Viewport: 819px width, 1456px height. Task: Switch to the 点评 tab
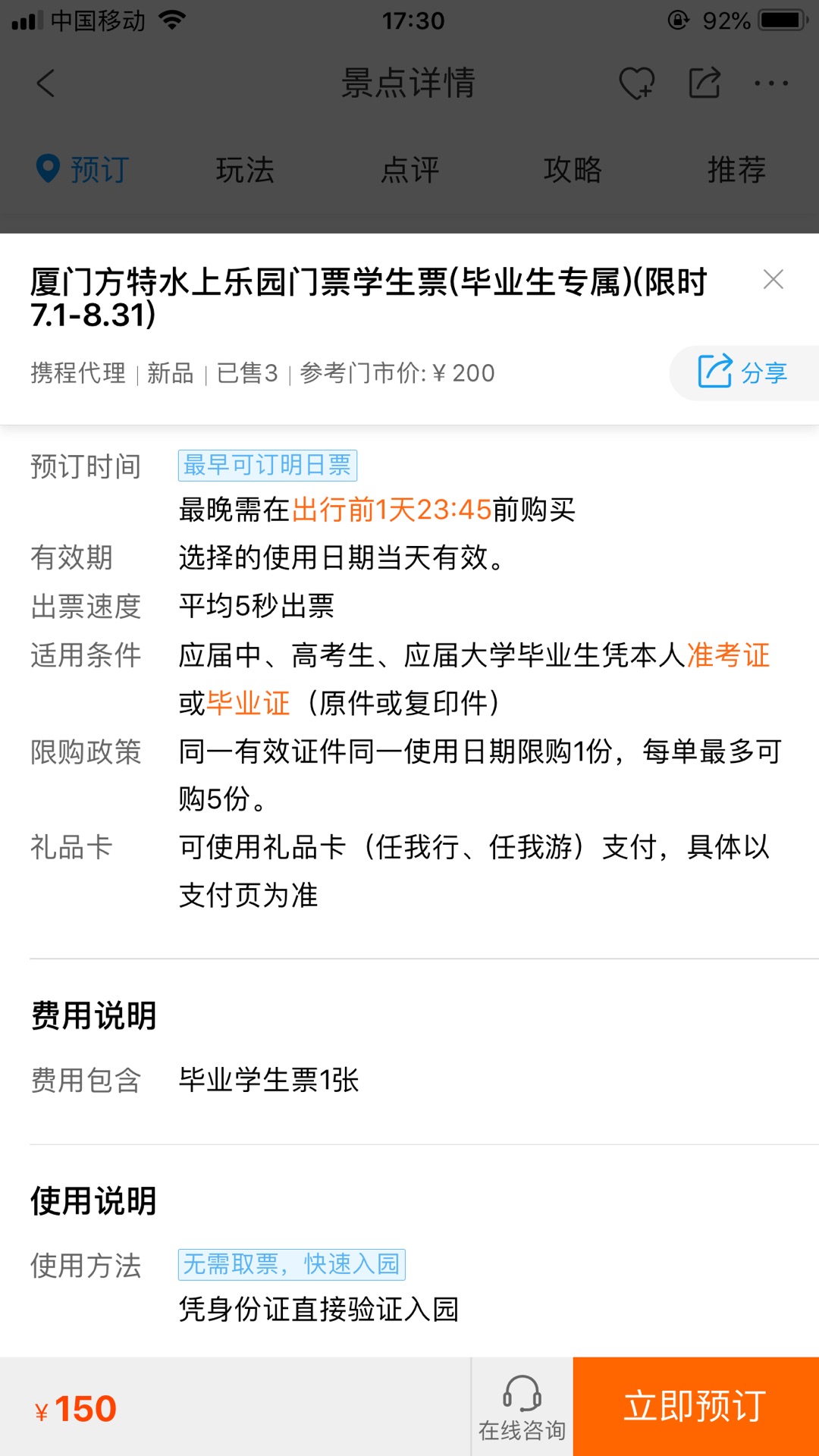(x=409, y=169)
